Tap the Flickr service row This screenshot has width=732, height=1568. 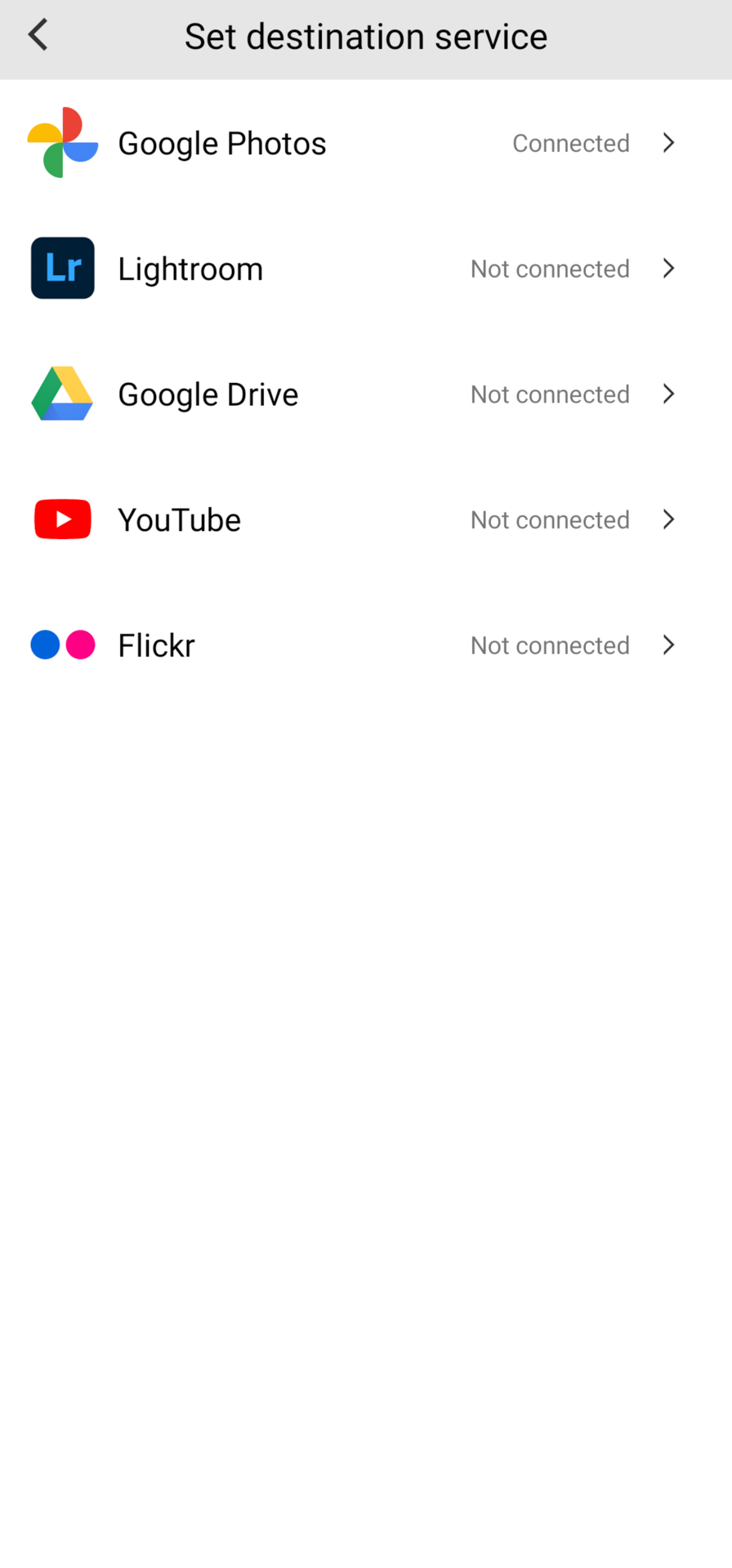point(366,645)
